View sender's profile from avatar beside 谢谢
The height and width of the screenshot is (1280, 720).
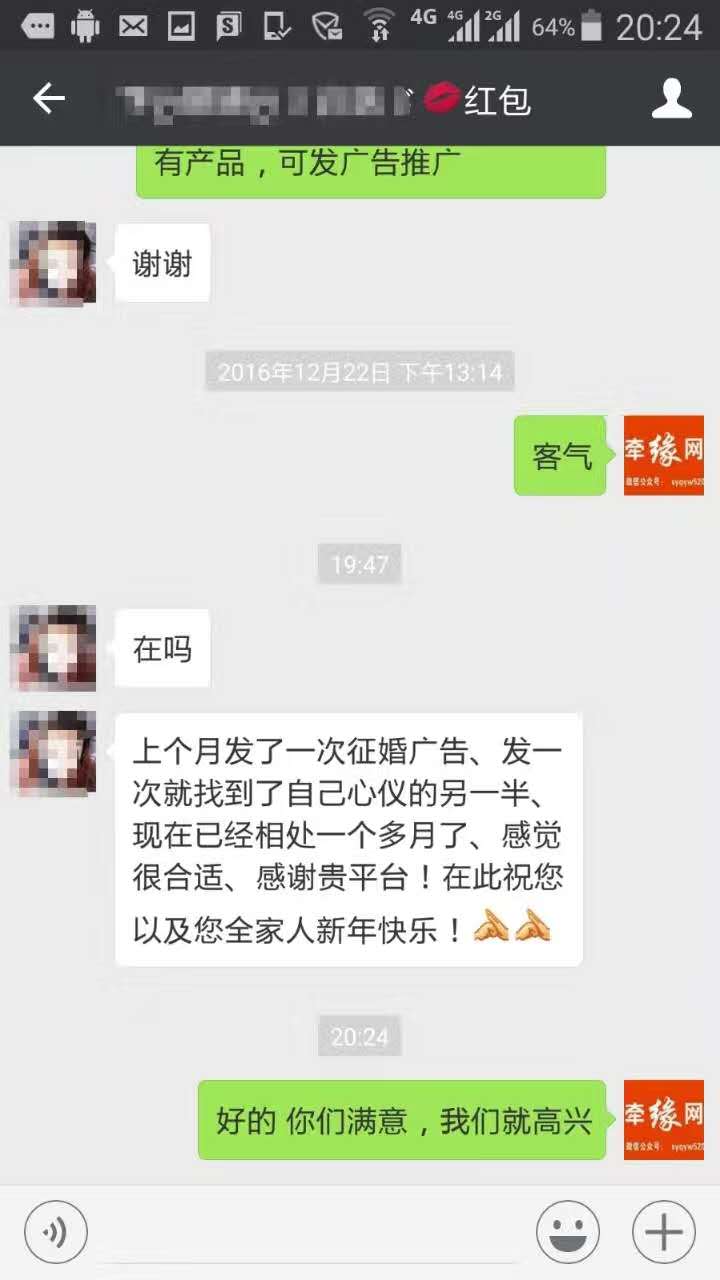54,264
